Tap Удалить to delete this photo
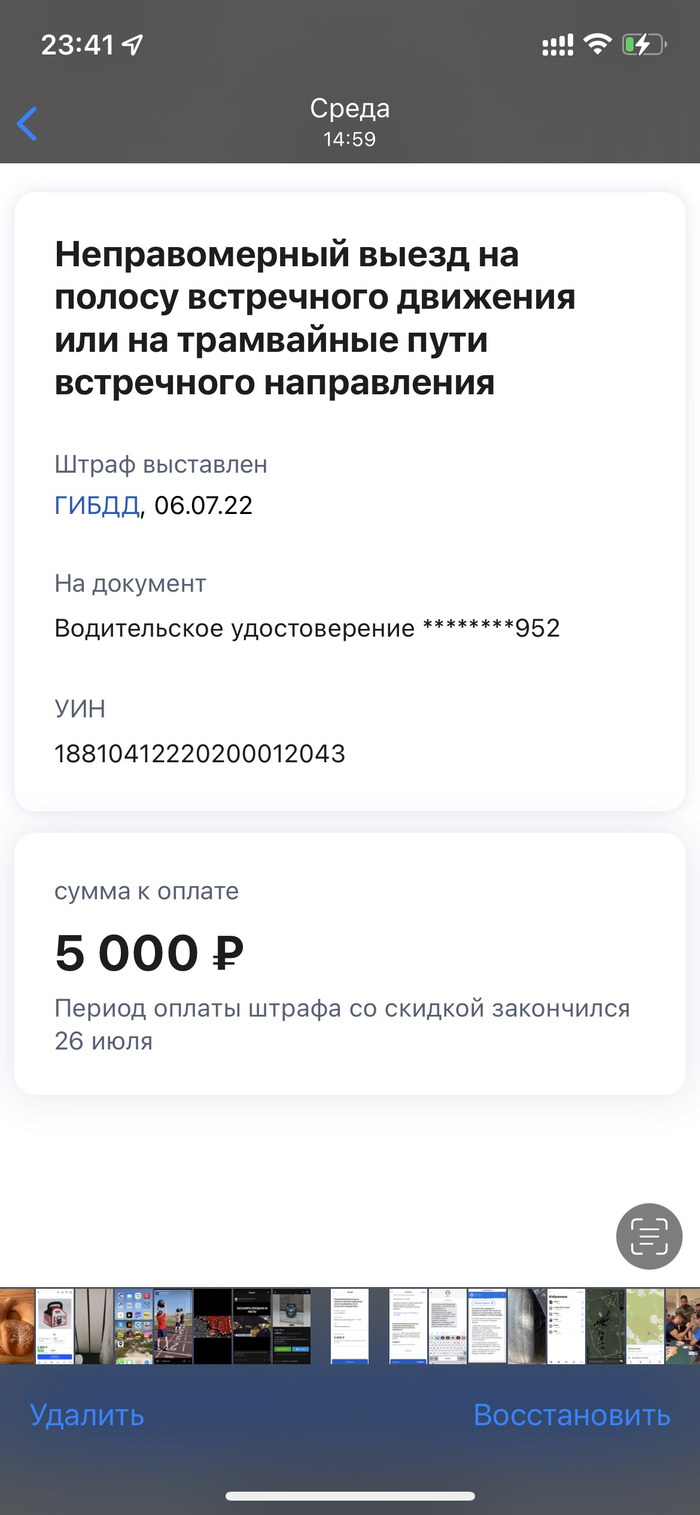This screenshot has width=700, height=1515. [87, 1415]
